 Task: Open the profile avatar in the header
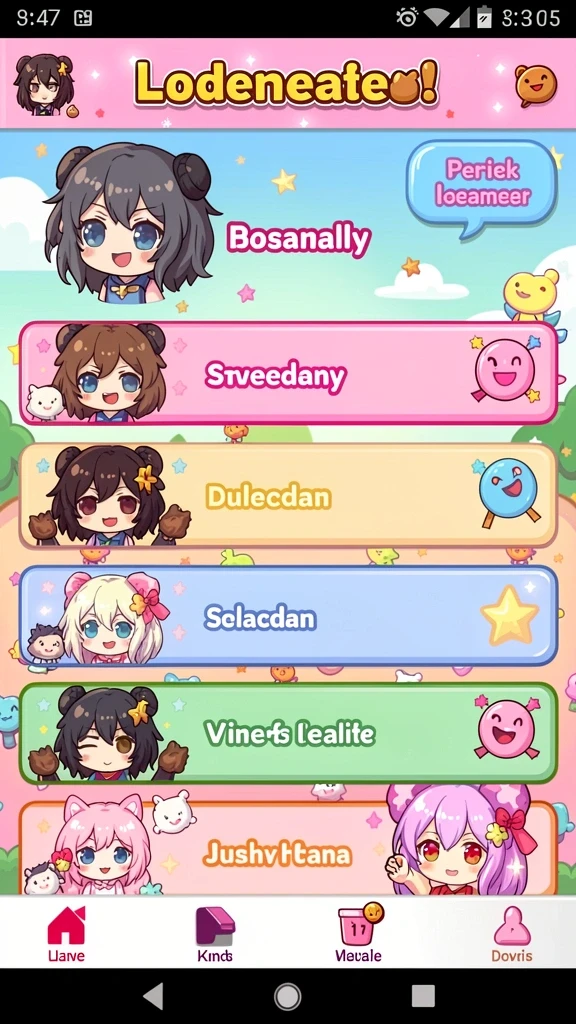click(44, 85)
